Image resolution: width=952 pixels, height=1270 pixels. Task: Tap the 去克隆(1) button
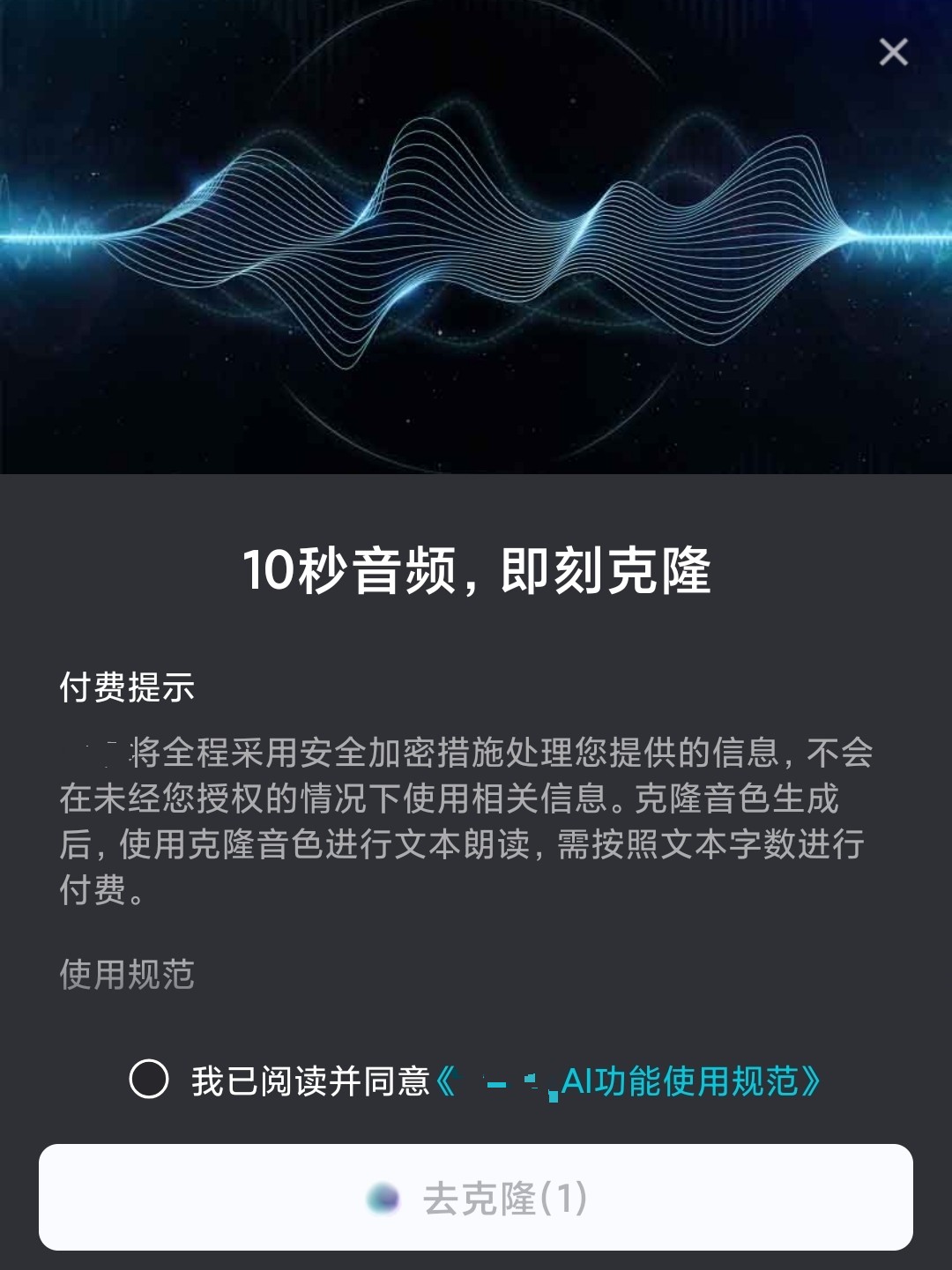476,1197
